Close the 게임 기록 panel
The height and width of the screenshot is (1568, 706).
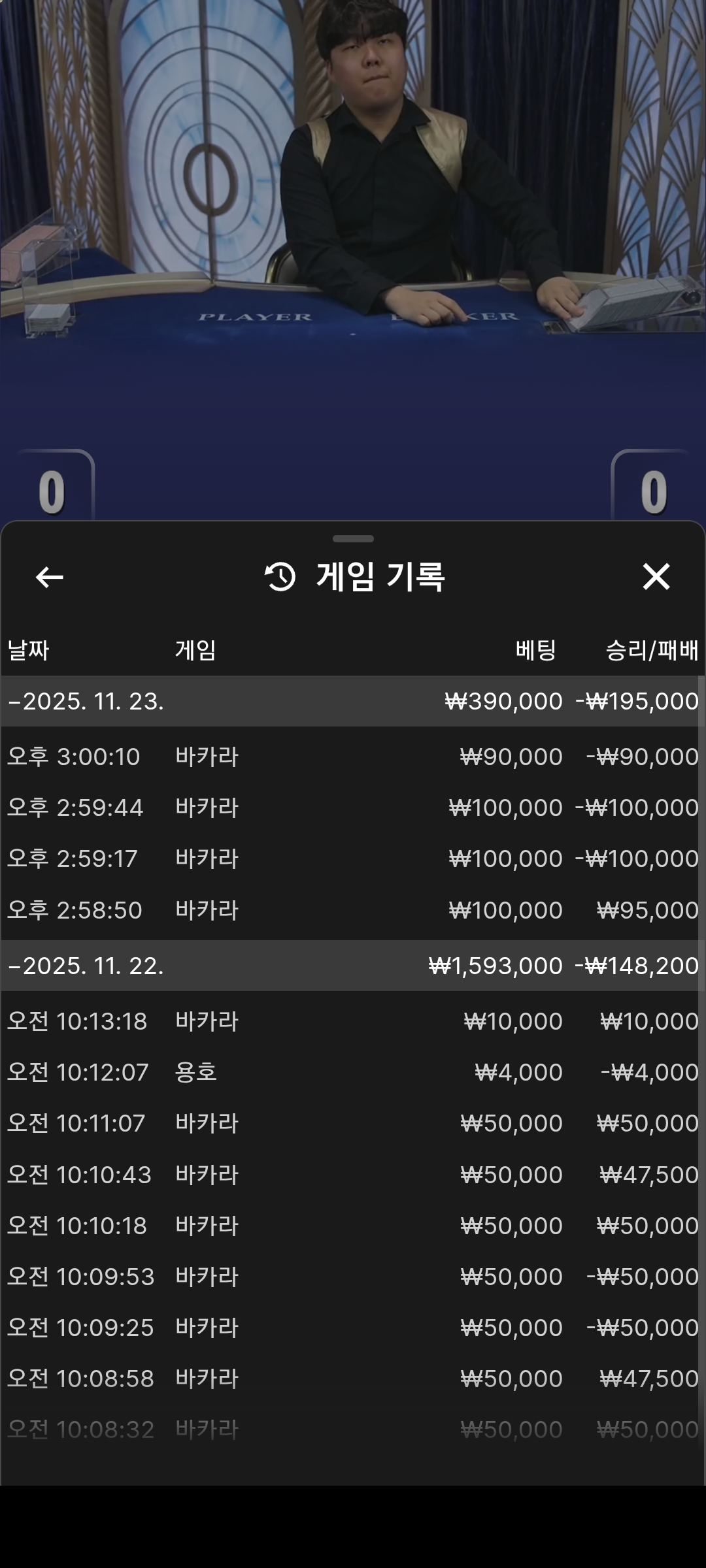coord(656,577)
